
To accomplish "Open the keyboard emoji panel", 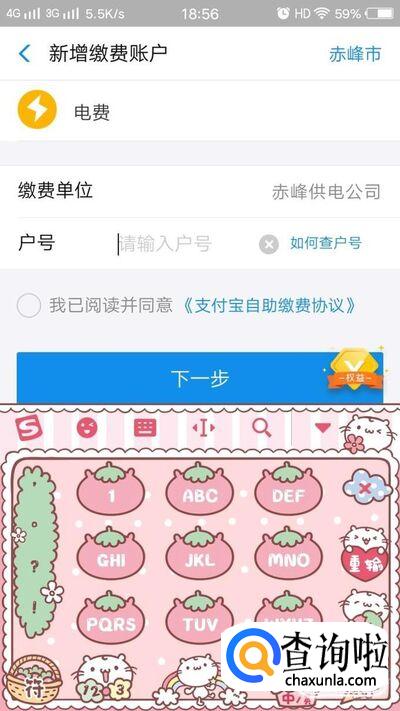I will 87,427.
